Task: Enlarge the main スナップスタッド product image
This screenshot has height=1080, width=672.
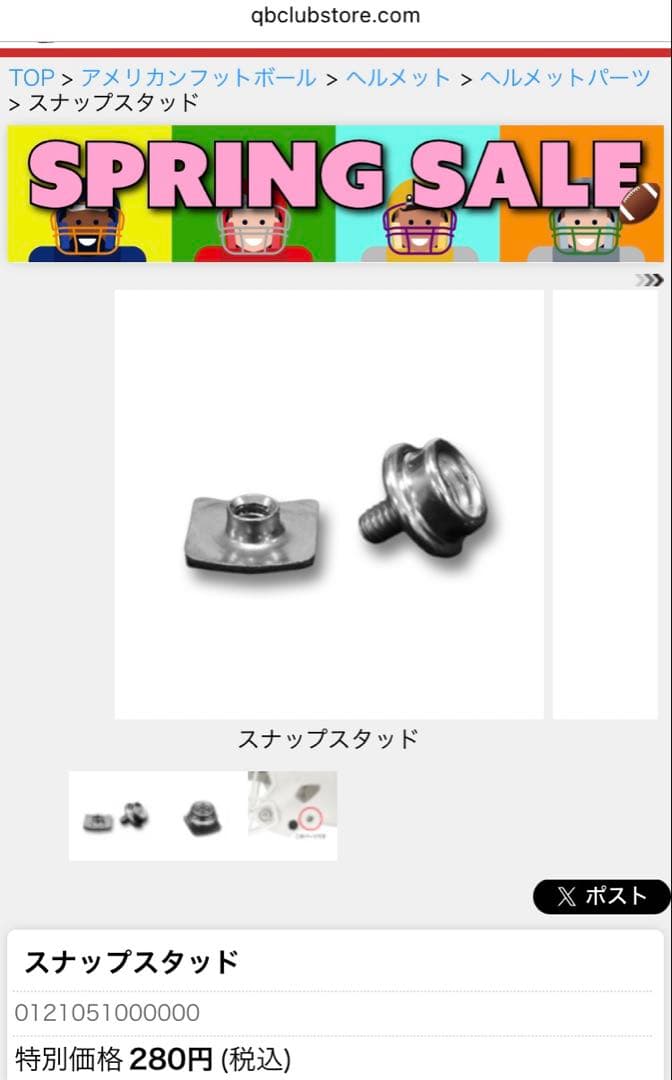Action: click(329, 504)
